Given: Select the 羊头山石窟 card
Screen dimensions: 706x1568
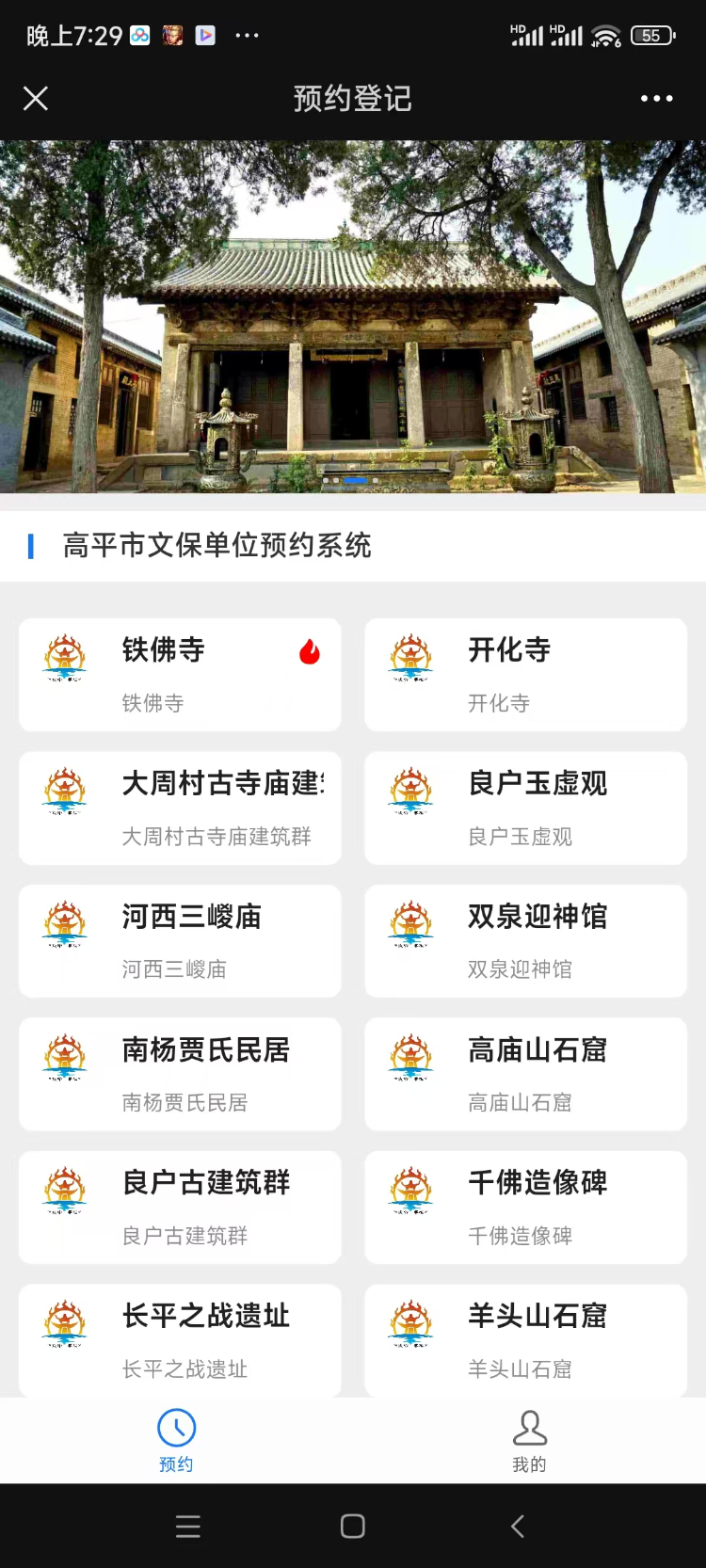Looking at the screenshot, I should point(525,1340).
